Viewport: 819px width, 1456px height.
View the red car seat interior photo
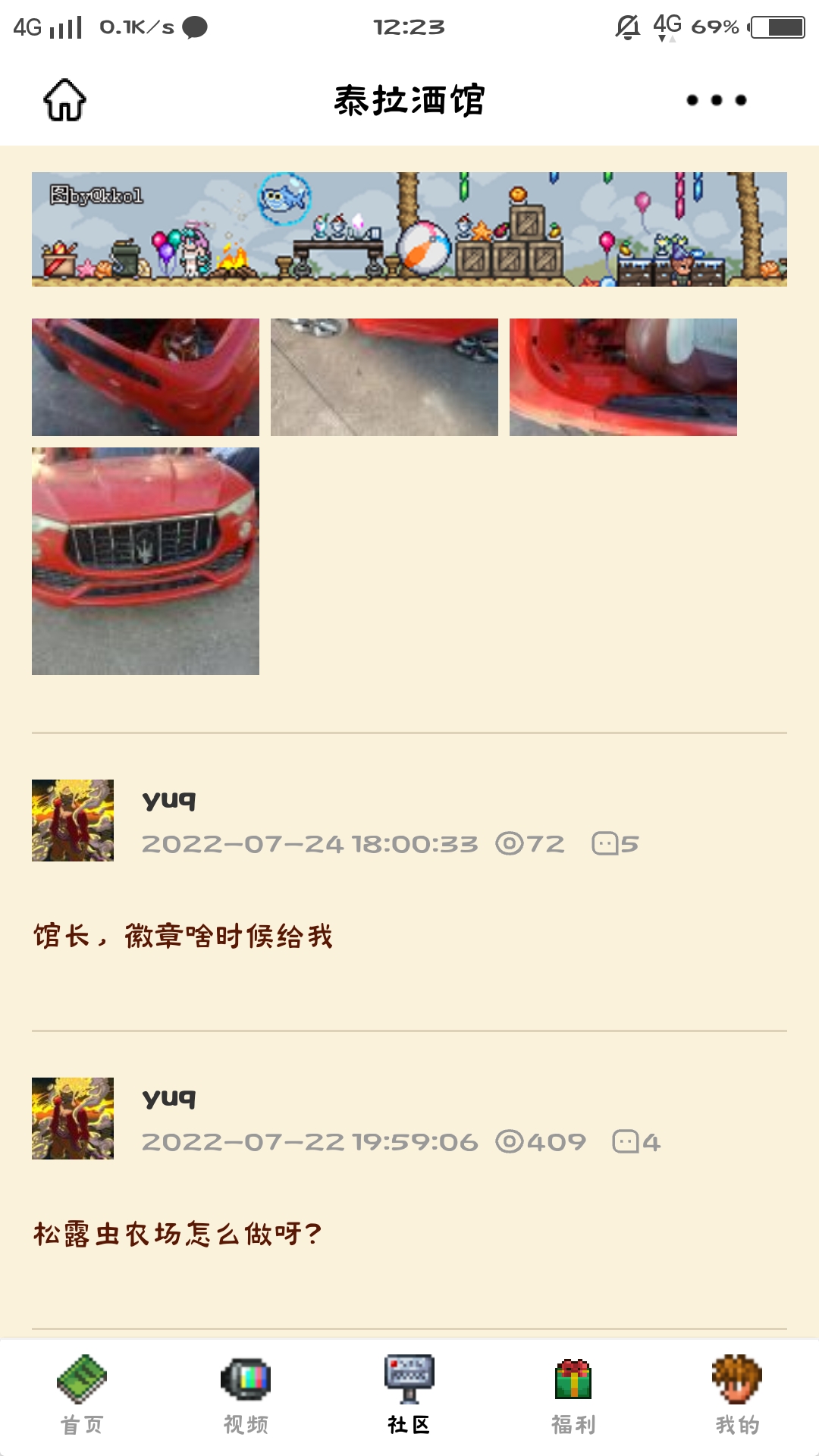click(x=623, y=377)
